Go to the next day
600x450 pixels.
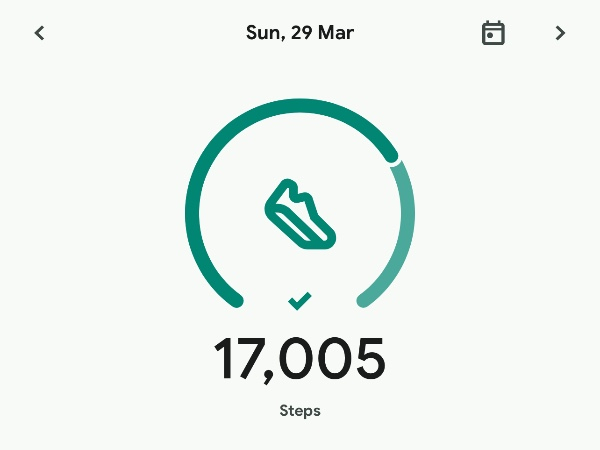tap(560, 33)
